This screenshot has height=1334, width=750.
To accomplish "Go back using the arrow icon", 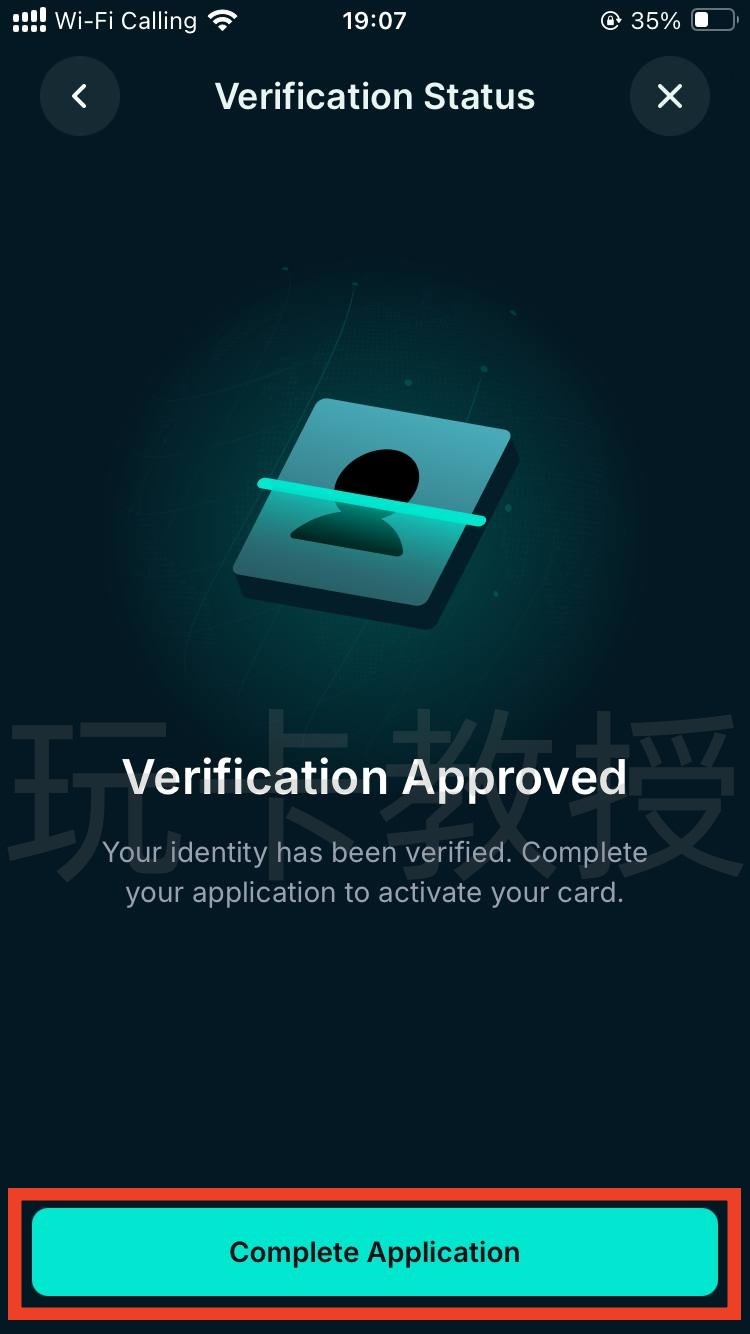I will 80,96.
